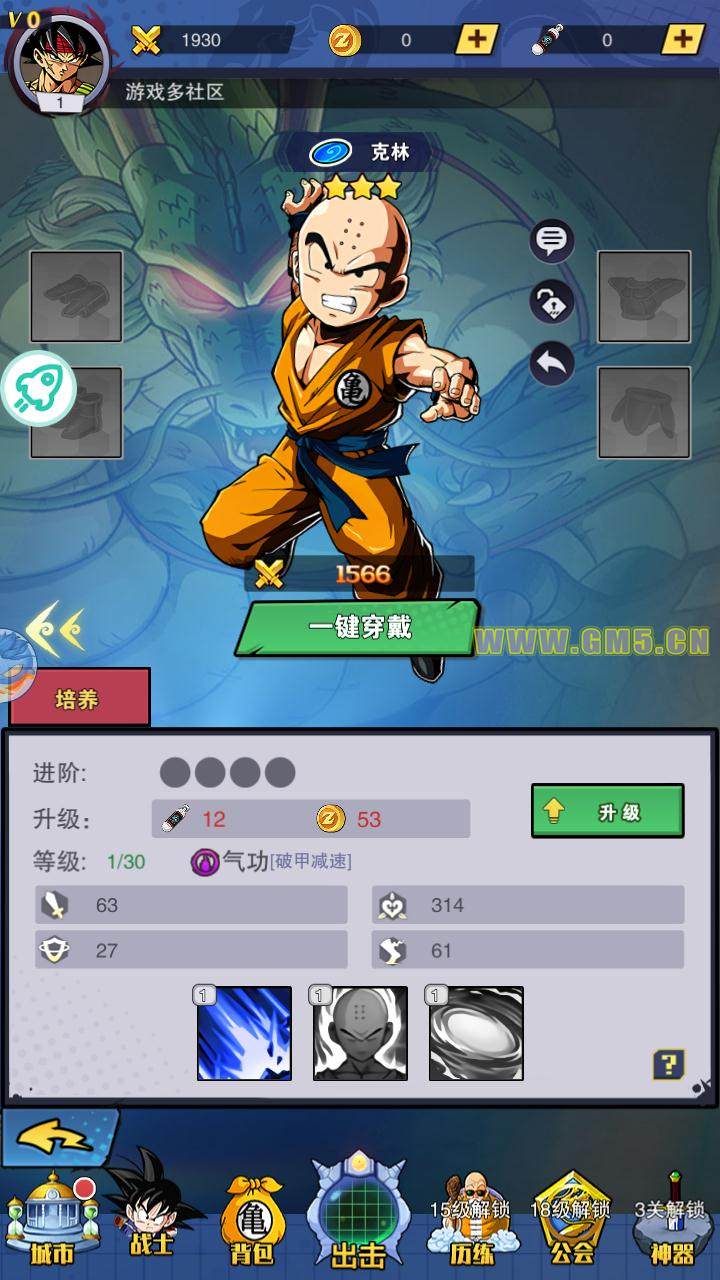Tap the lock icon beside the character
This screenshot has height=1280, width=720.
point(551,302)
